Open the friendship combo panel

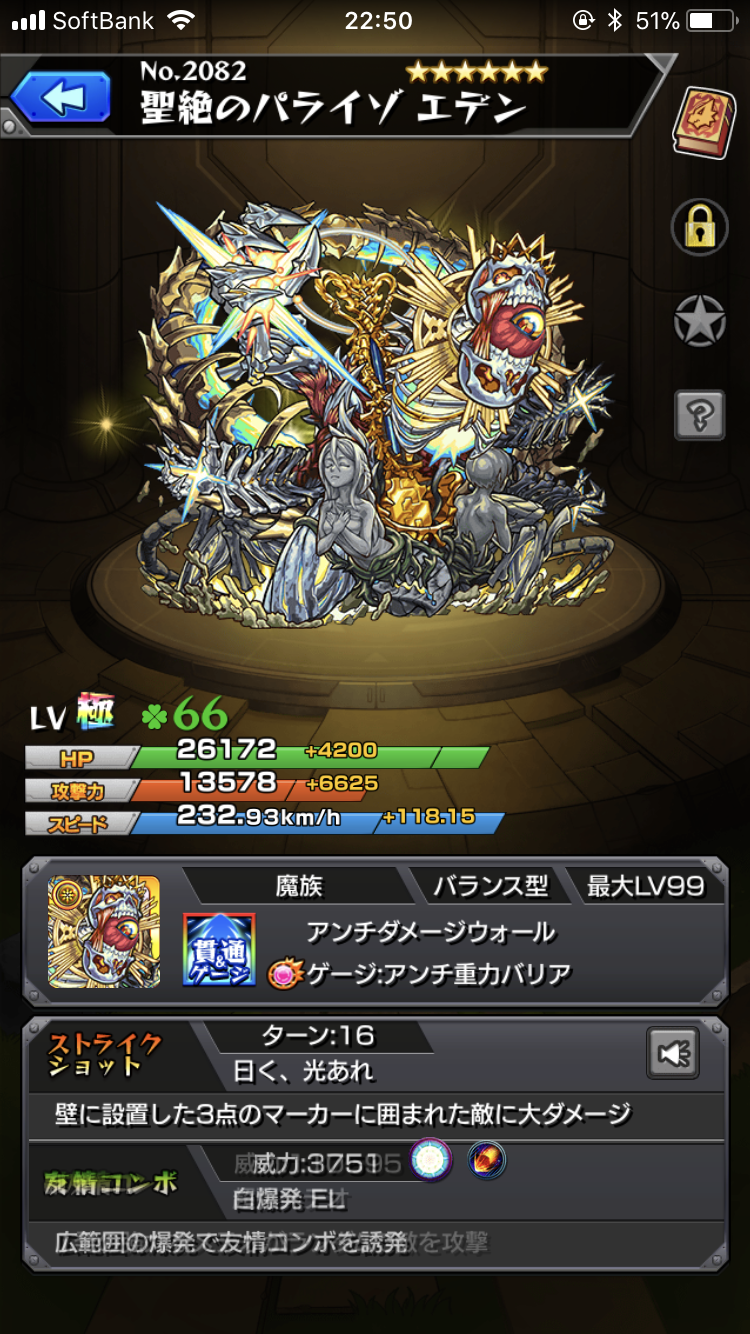tap(375, 1202)
